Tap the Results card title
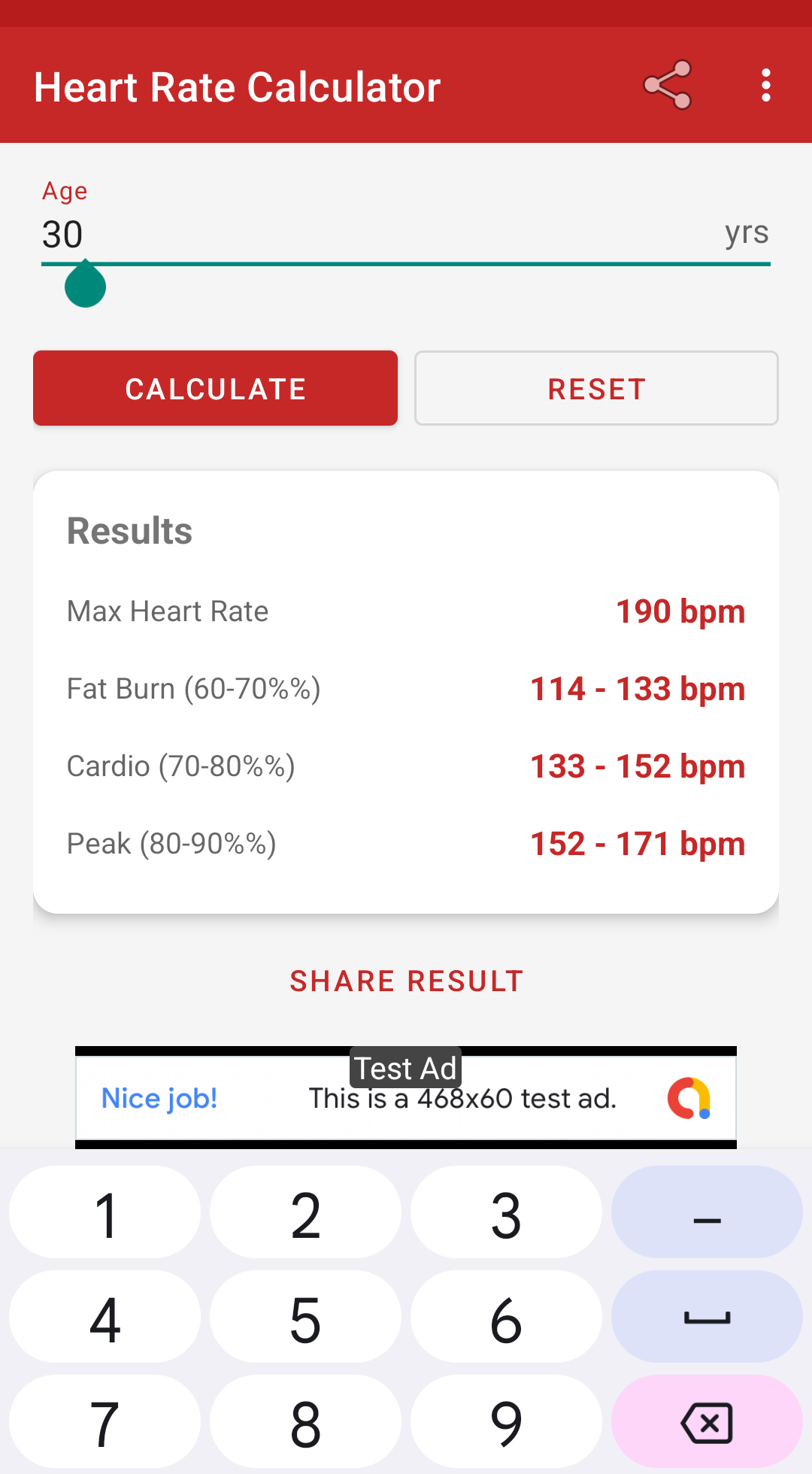 click(x=129, y=531)
